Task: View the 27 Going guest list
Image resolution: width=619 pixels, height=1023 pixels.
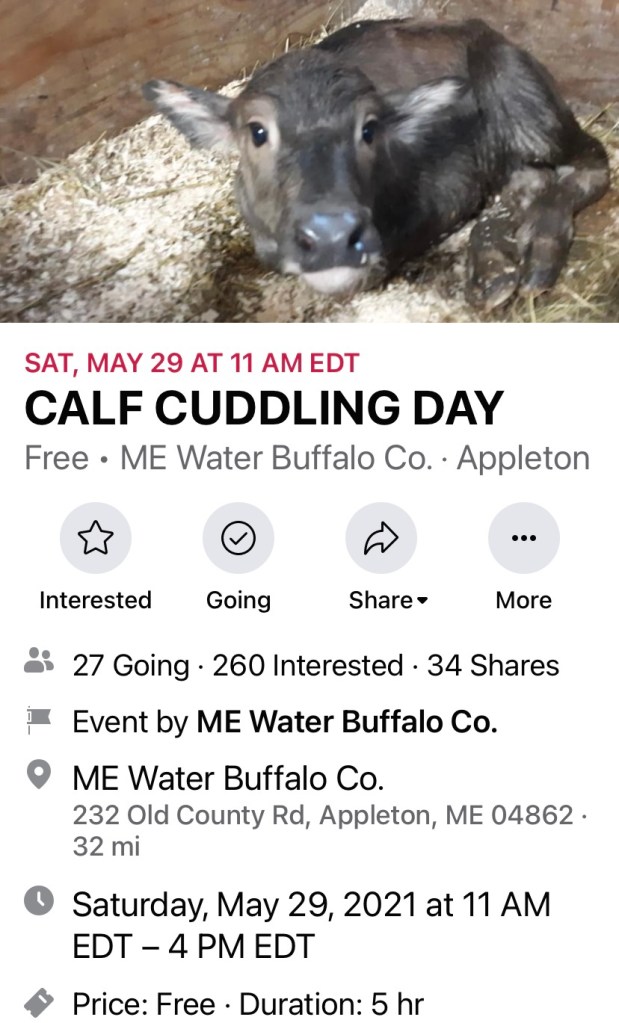Action: pyautogui.click(x=131, y=666)
